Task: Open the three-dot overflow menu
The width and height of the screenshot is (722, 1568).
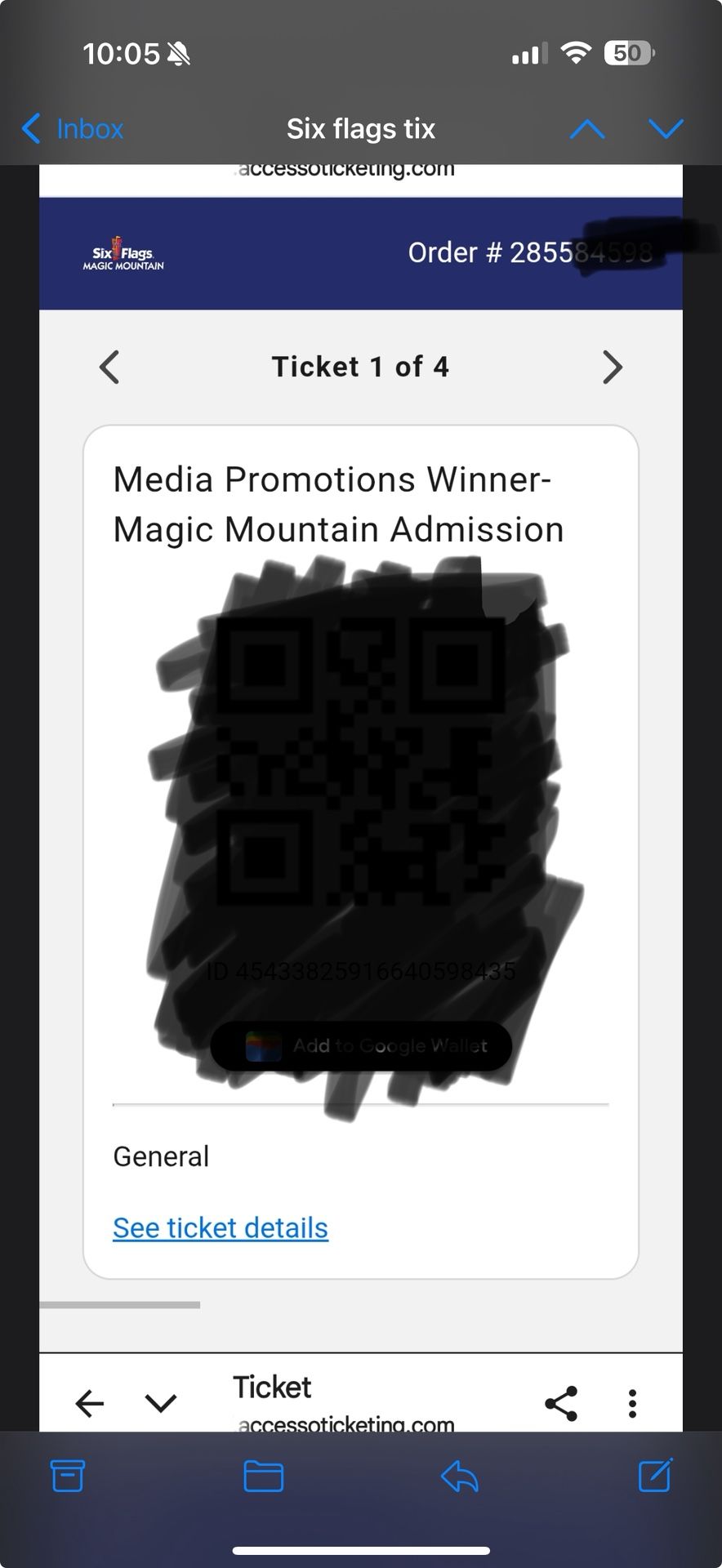Action: (632, 1401)
